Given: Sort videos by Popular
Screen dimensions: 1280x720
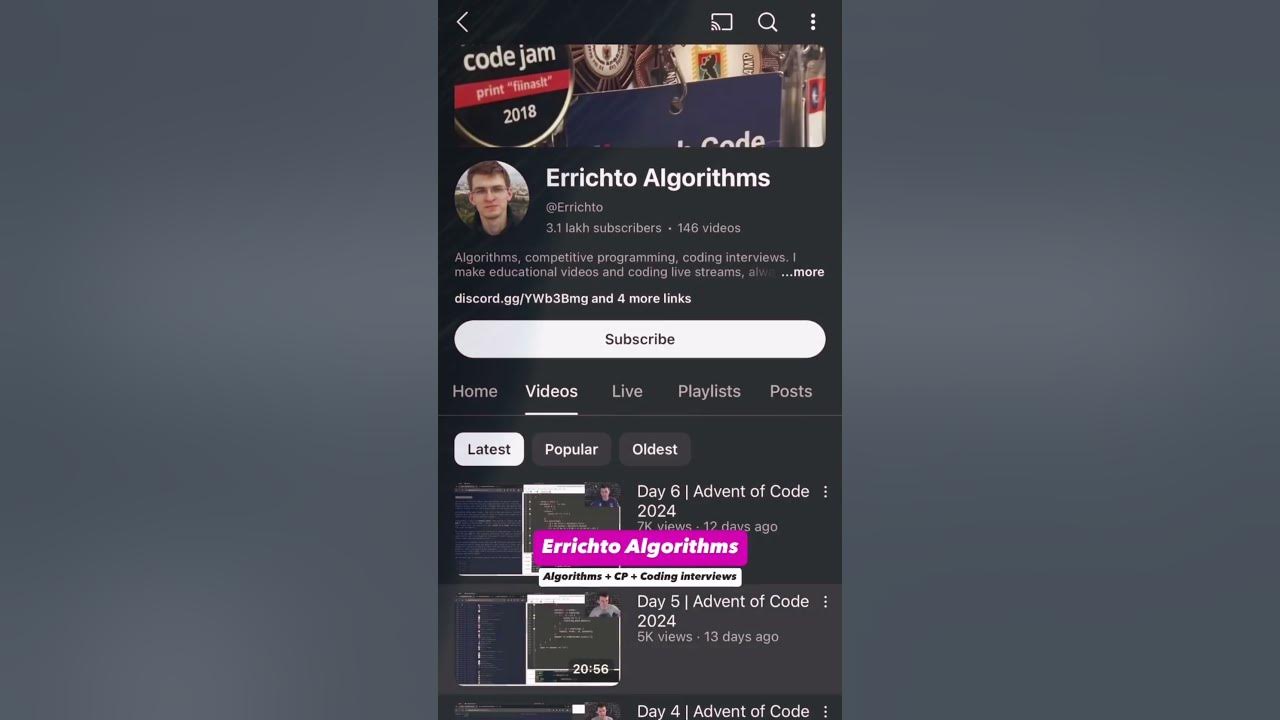Looking at the screenshot, I should click(571, 449).
